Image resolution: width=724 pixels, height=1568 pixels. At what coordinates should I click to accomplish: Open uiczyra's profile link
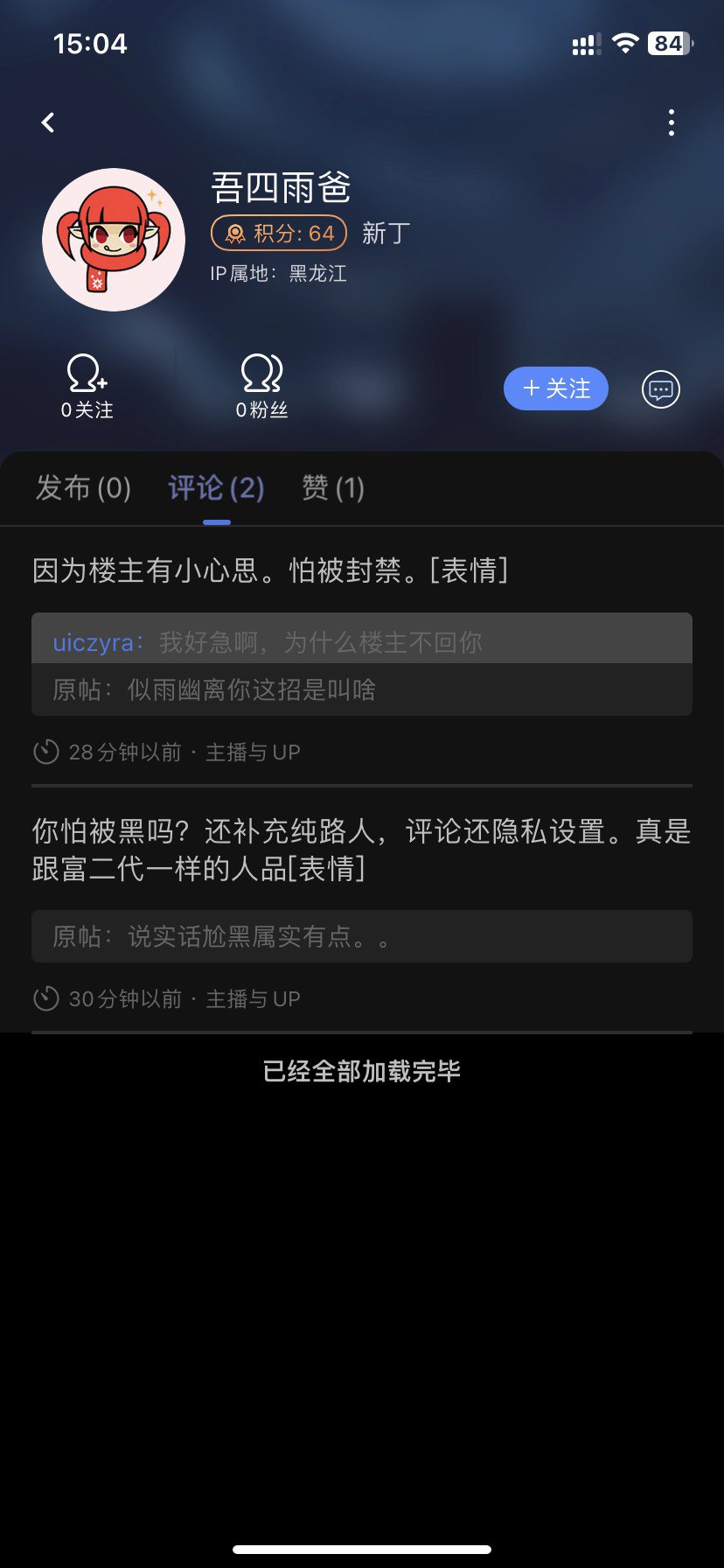93,642
